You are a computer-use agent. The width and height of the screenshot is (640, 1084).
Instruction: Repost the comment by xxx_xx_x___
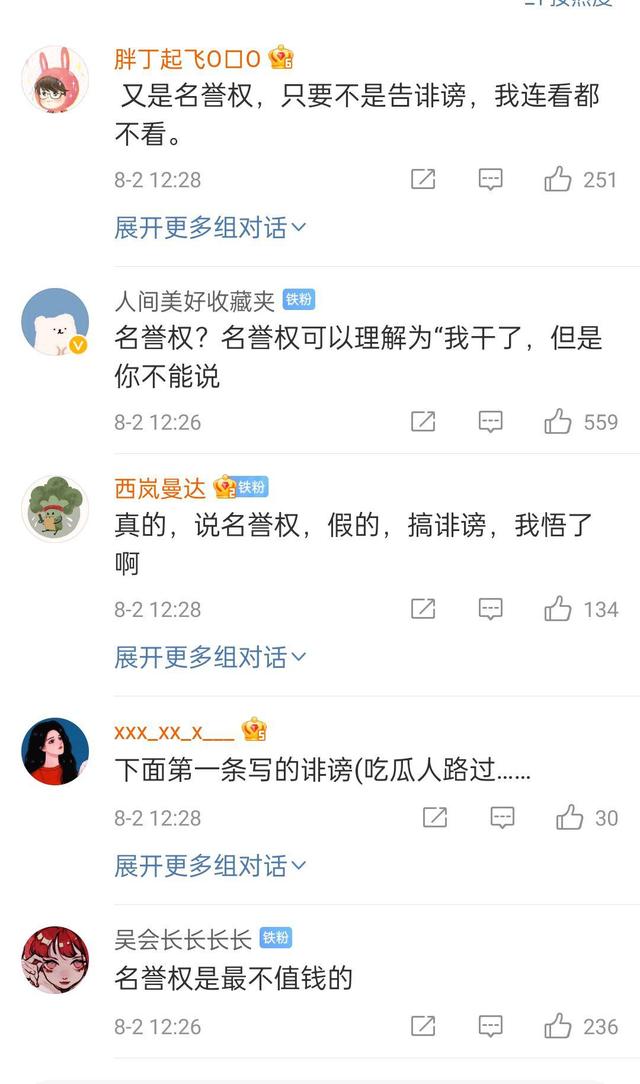click(434, 818)
